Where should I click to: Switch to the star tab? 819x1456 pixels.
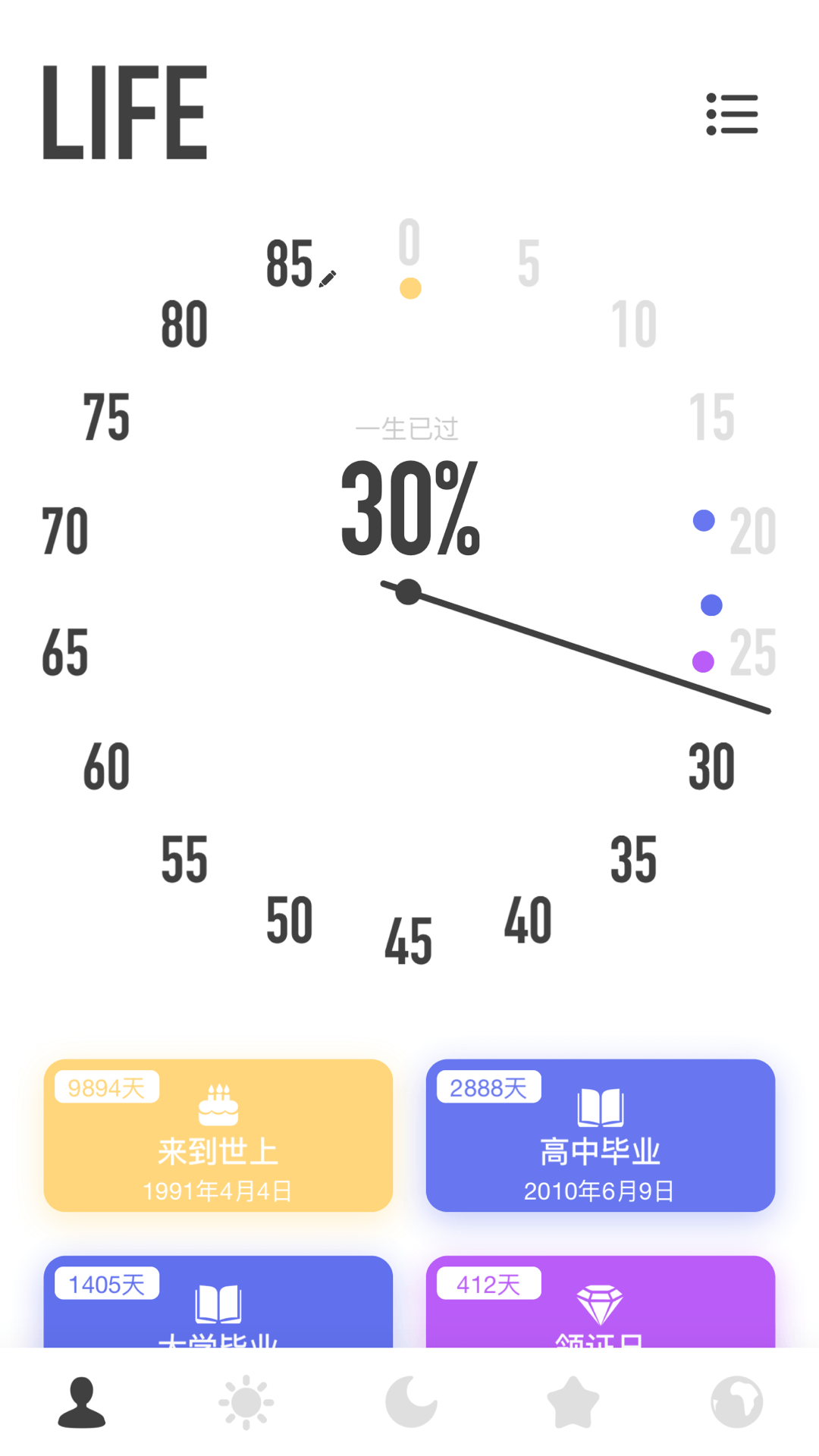pyautogui.click(x=573, y=1402)
